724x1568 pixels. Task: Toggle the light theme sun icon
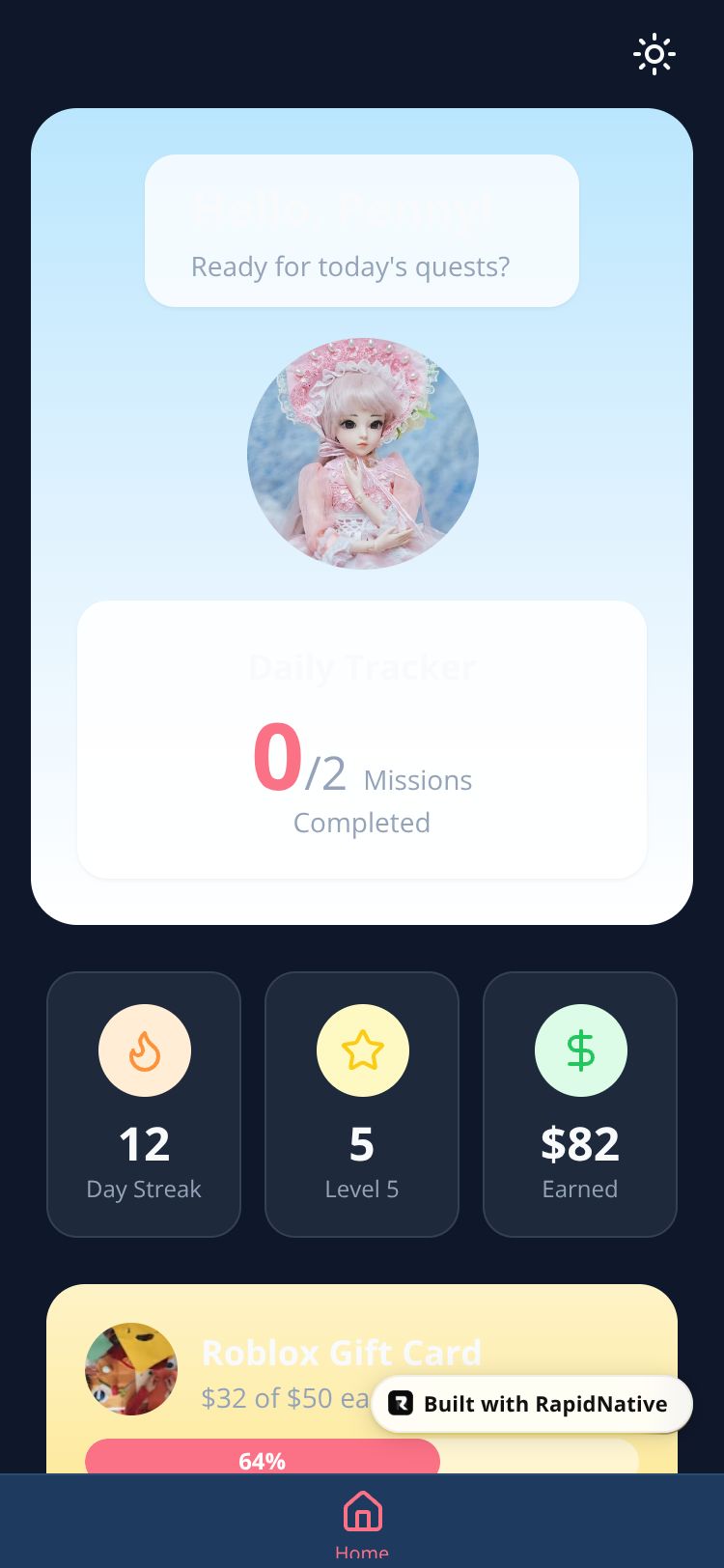point(654,54)
